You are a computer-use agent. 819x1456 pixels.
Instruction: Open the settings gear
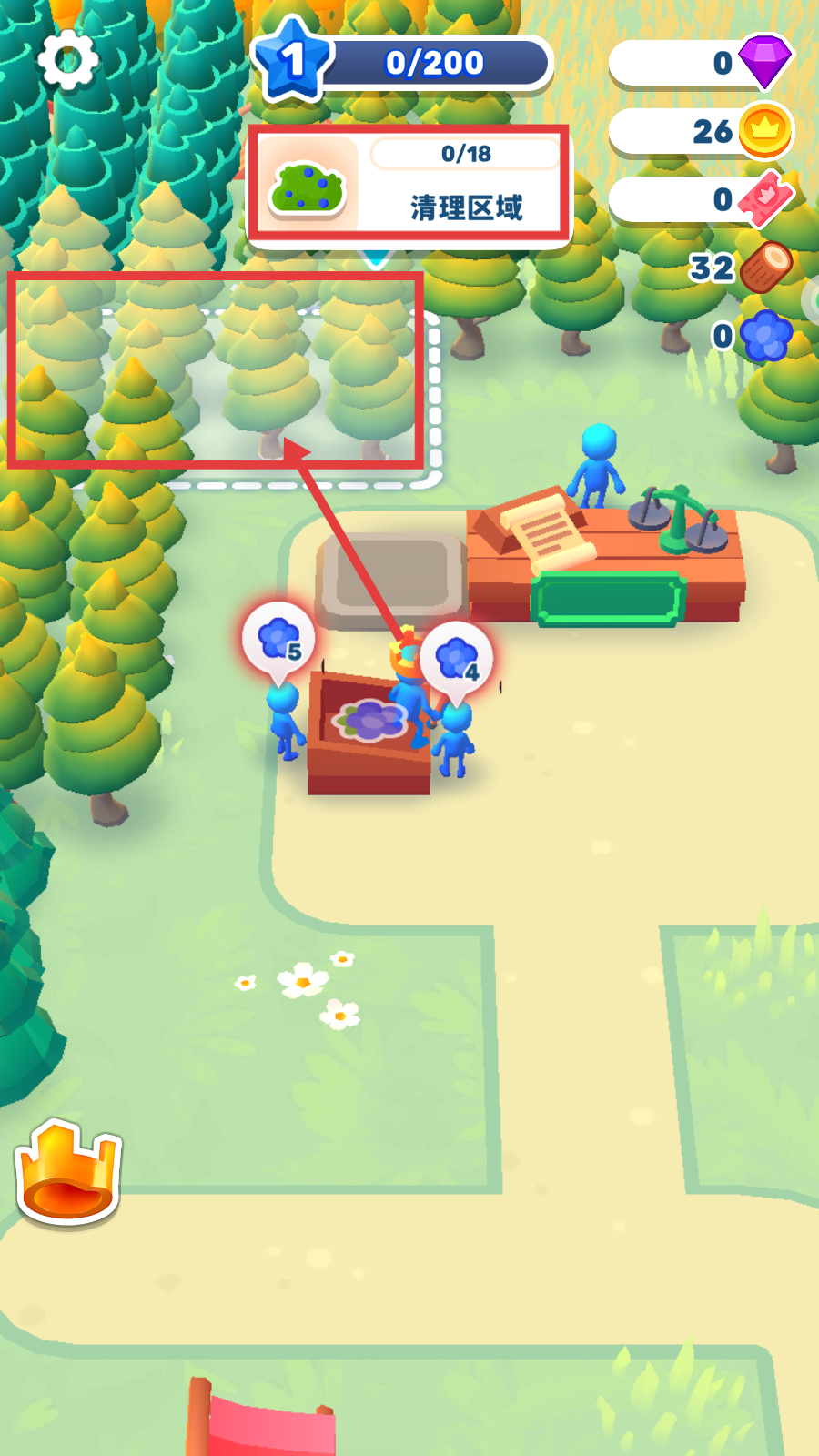coord(68,60)
